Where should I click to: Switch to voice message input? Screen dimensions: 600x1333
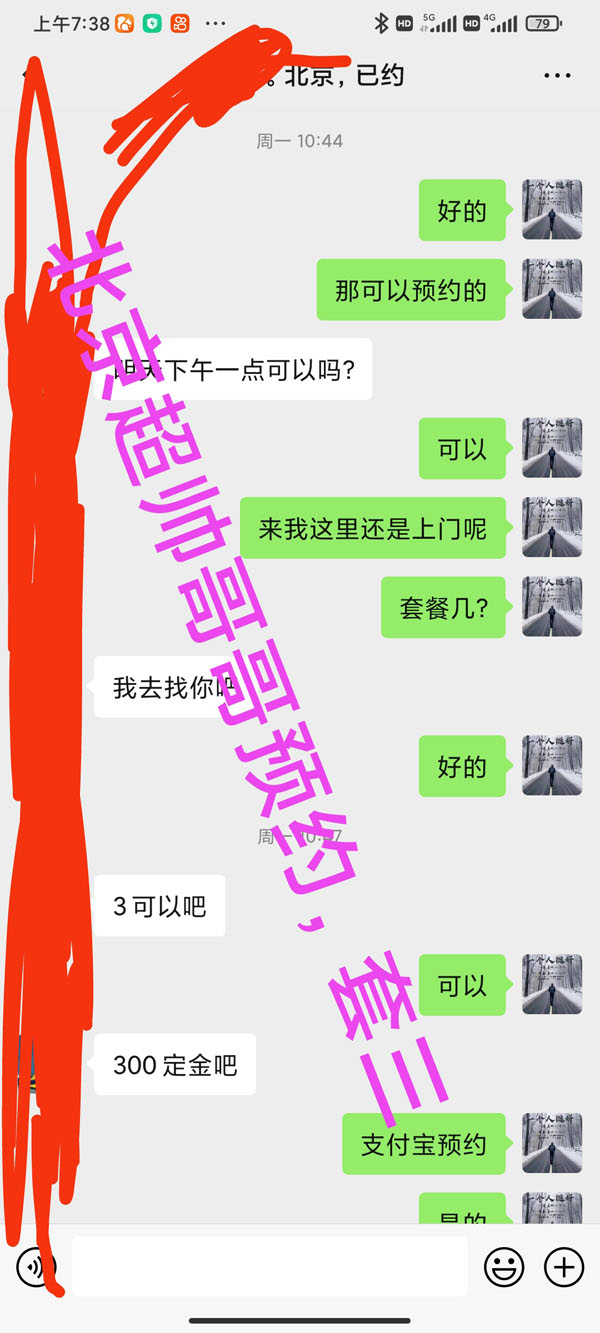pos(36,1267)
